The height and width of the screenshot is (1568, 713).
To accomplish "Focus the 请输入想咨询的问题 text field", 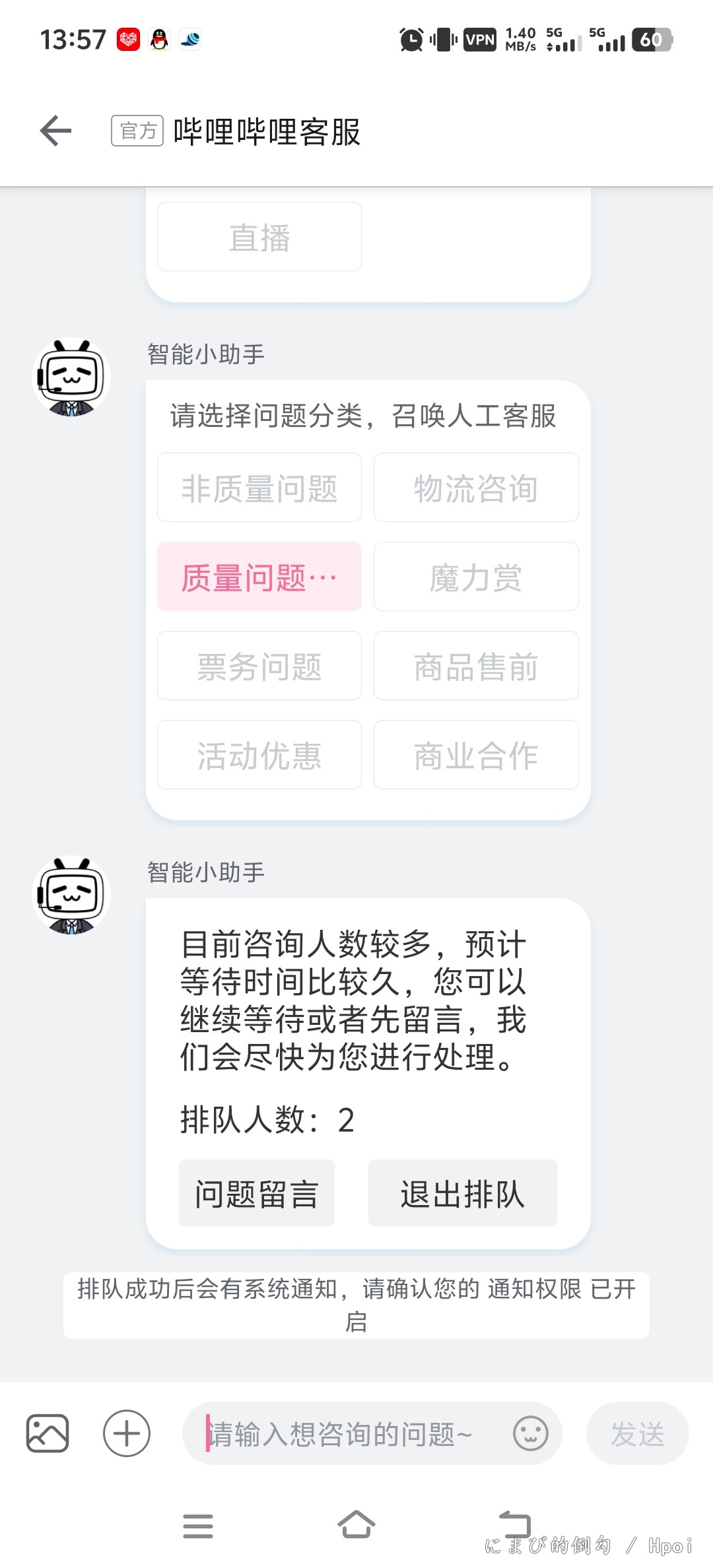I will point(350,1433).
